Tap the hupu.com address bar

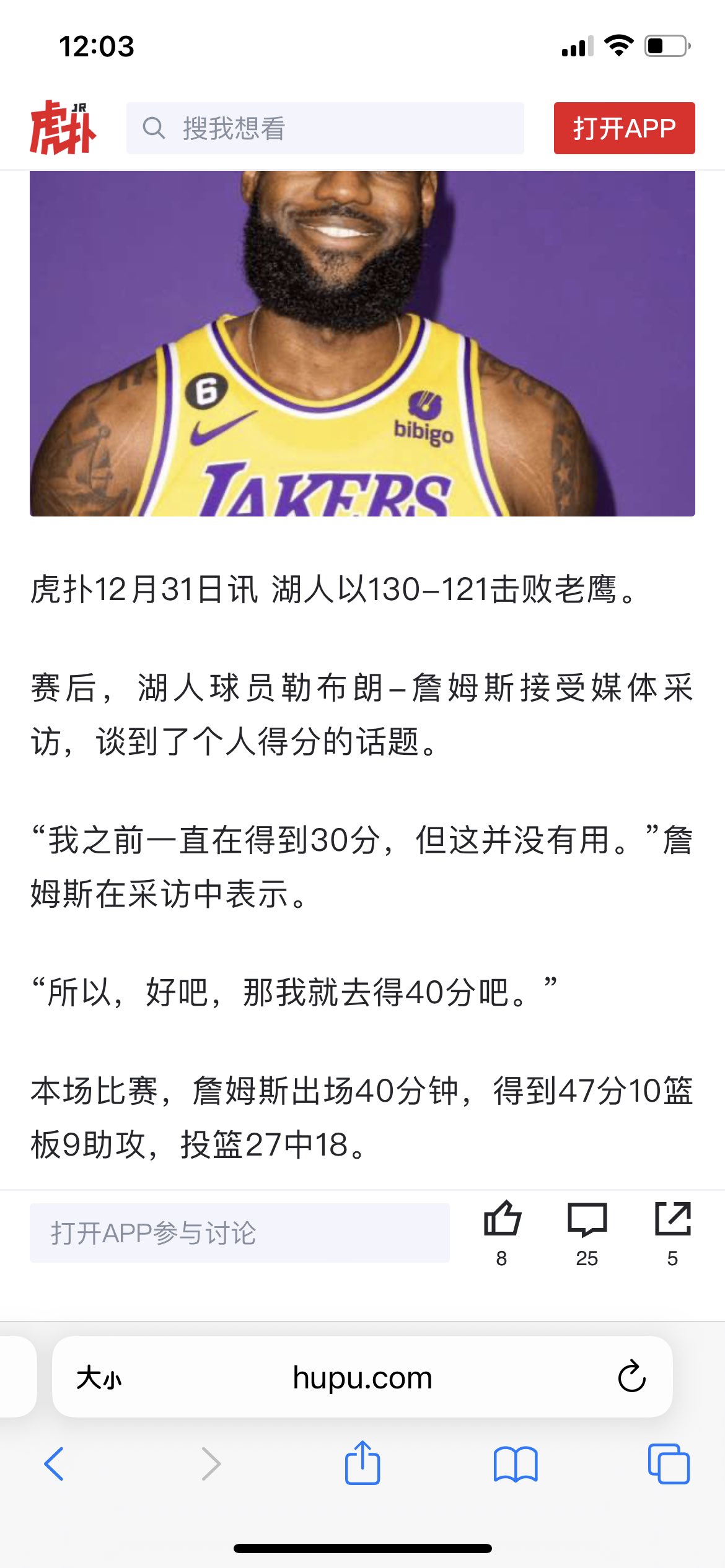coord(362,1377)
